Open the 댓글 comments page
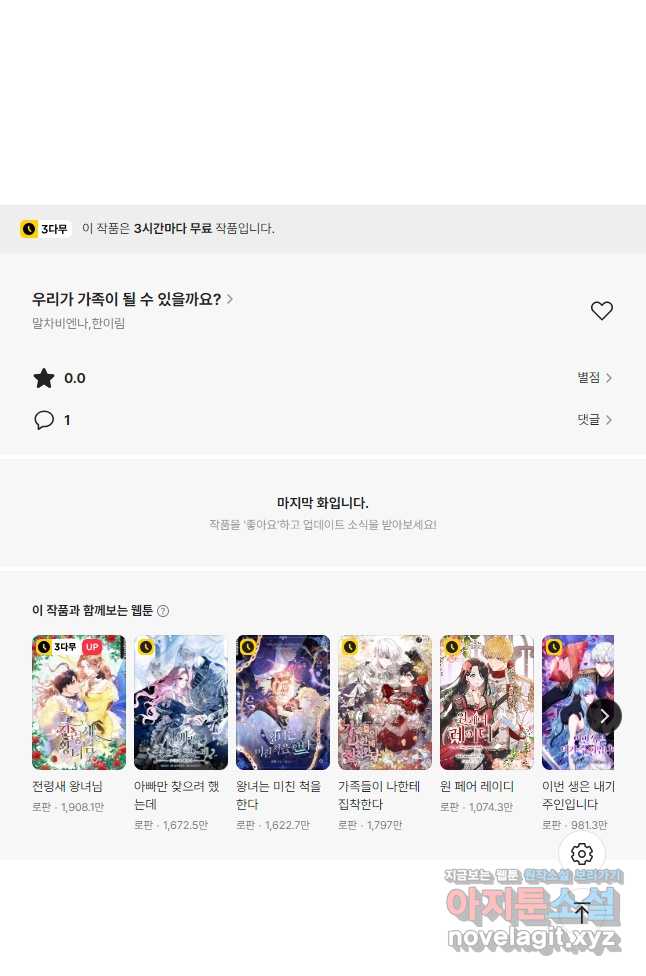Viewport: 646px width, 976px height. (594, 420)
